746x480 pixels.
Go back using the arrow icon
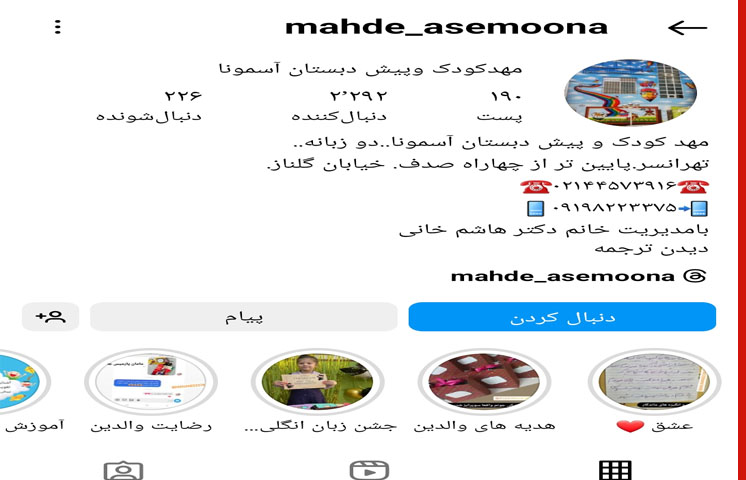[687, 27]
